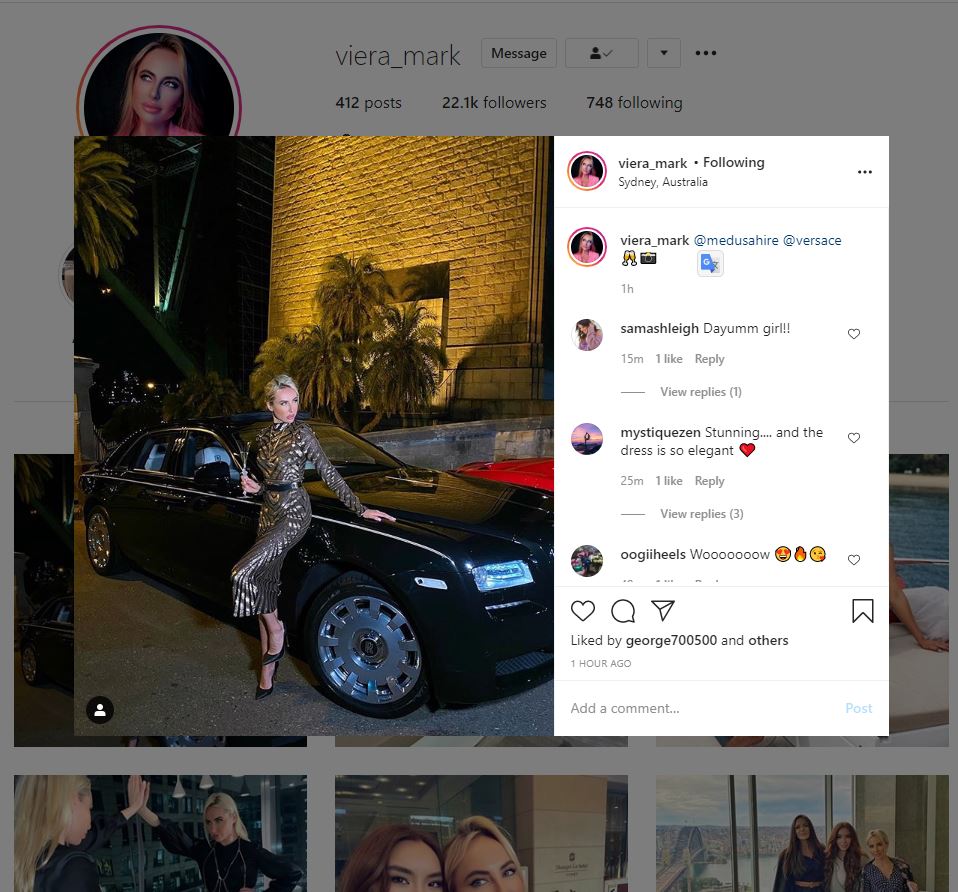Open the @versace mention
The image size is (958, 892).
pos(812,240)
